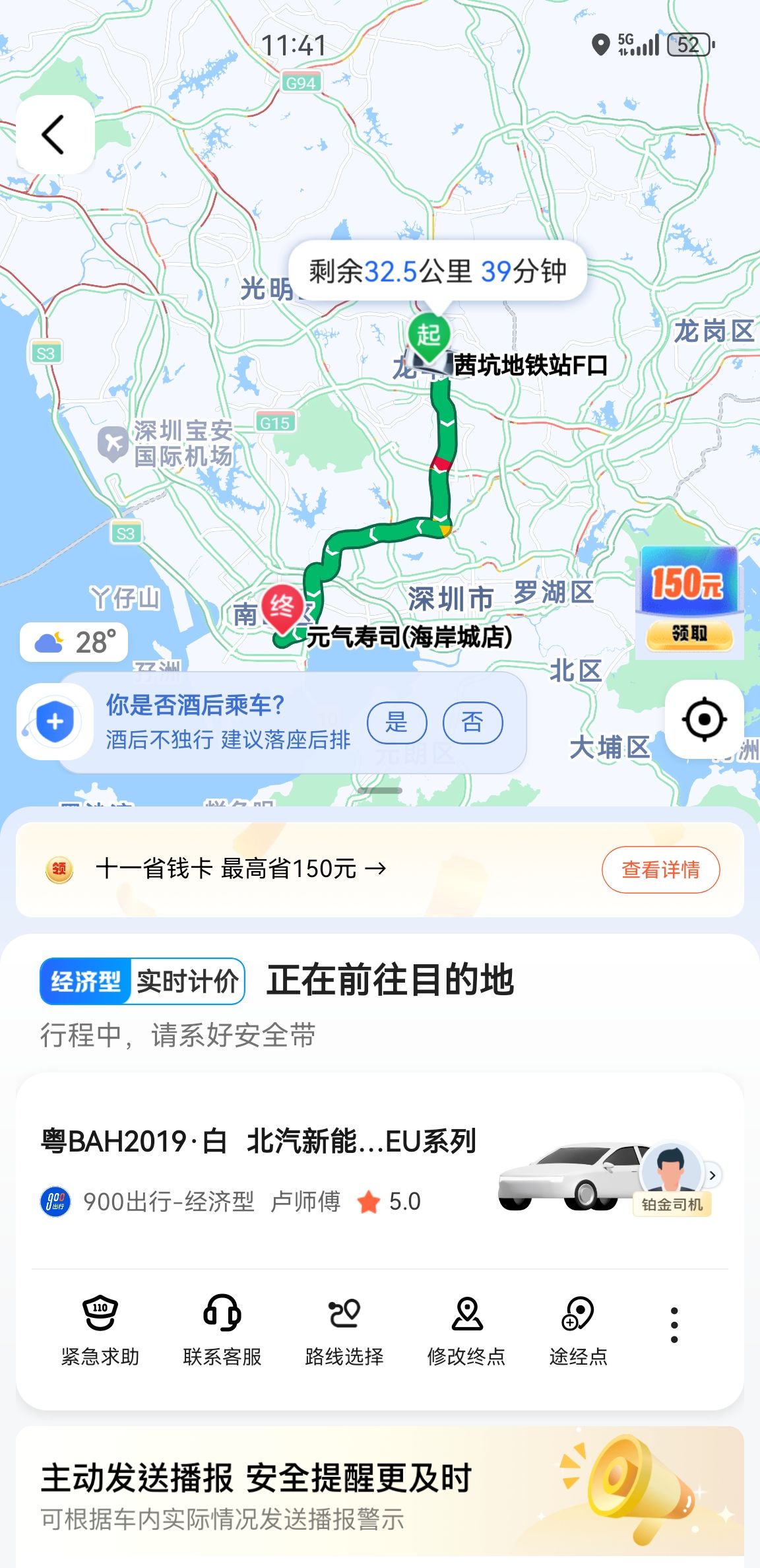Screen dimensions: 760x1568
Task: Go back using the arrow button
Action: pos(55,135)
